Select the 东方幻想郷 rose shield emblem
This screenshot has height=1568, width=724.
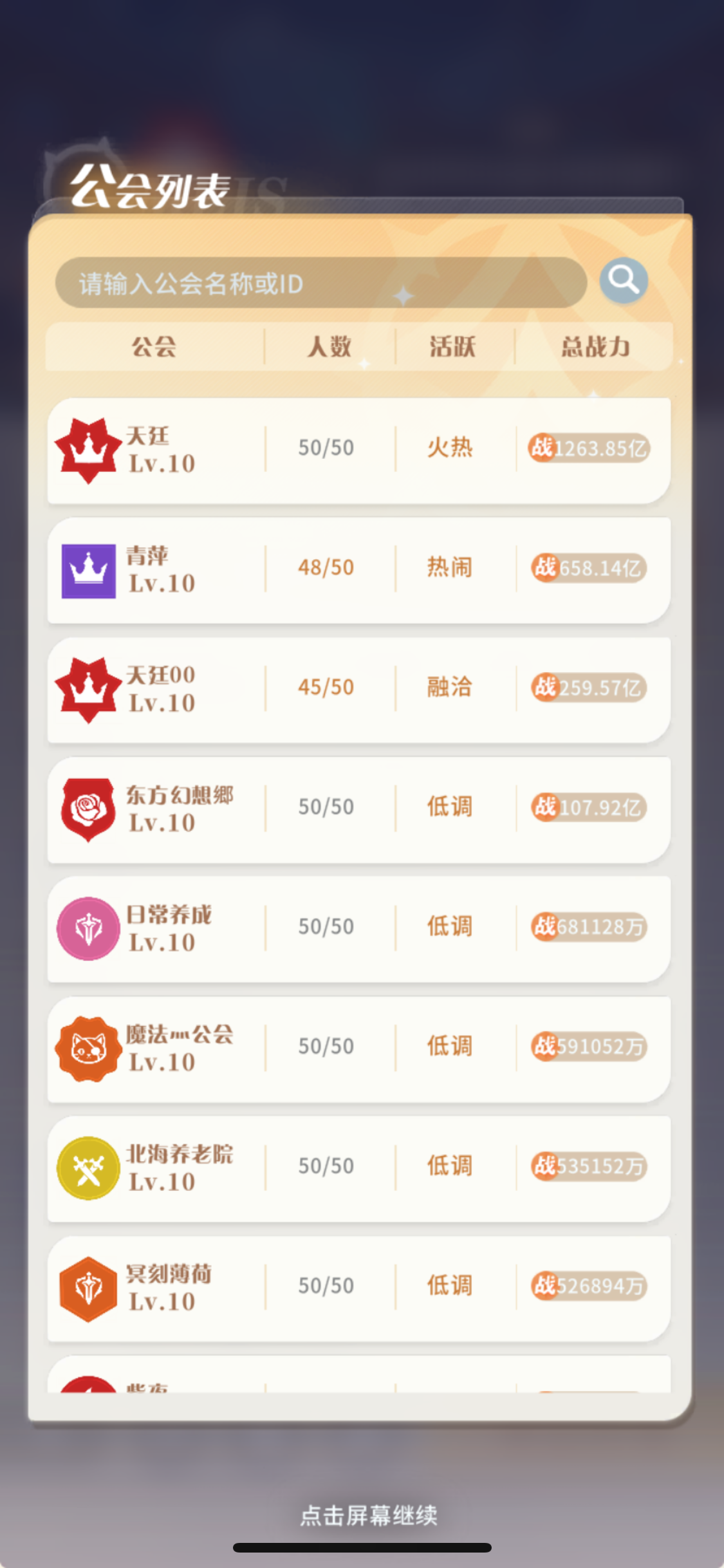89,807
